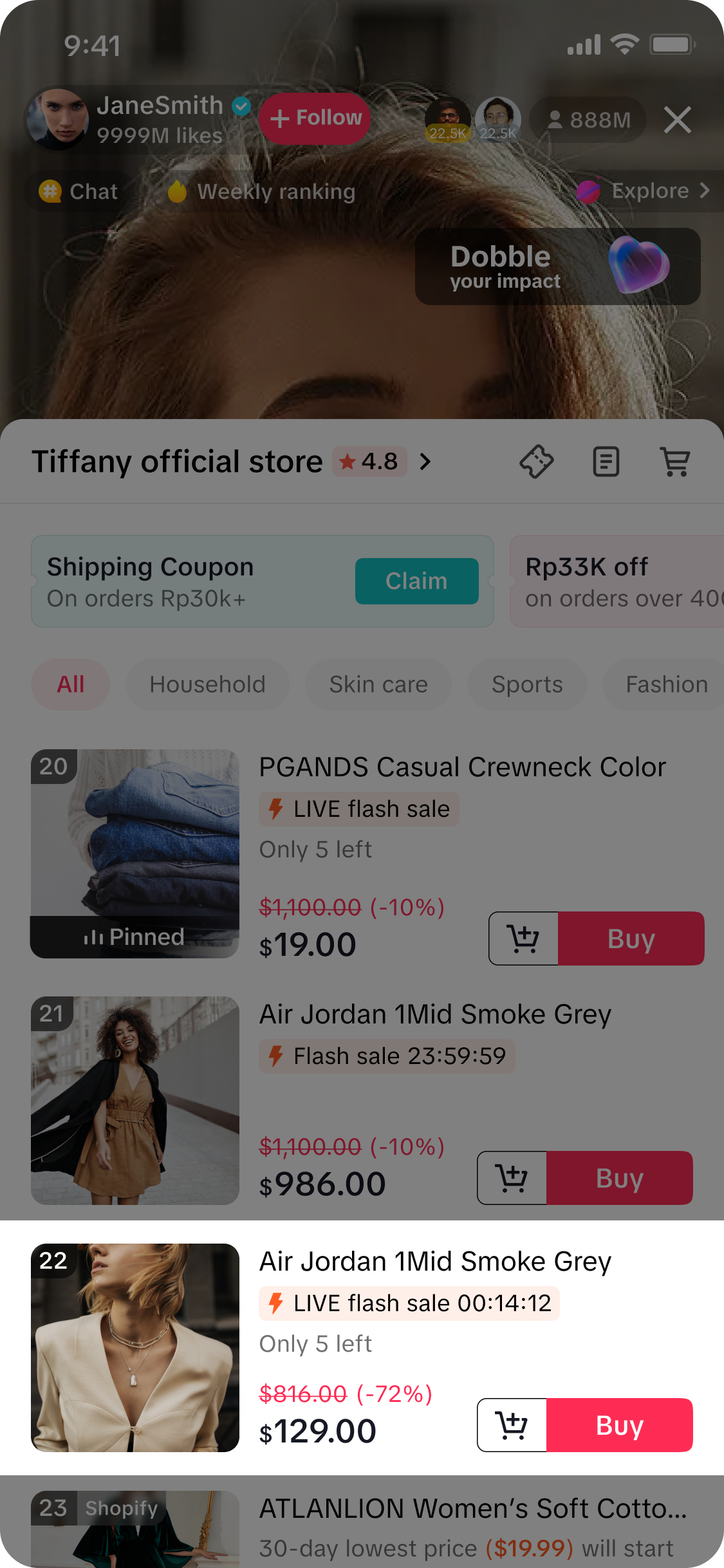Screen dimensions: 724x1568
Task: Open the coupons ticket icon
Action: click(536, 462)
